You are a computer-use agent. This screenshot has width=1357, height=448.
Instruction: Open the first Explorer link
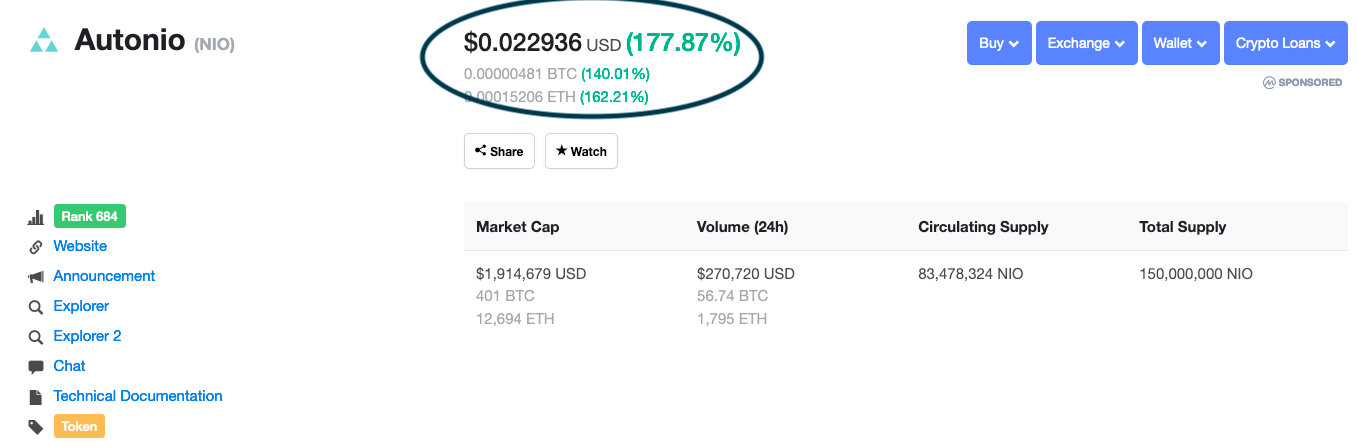click(81, 306)
